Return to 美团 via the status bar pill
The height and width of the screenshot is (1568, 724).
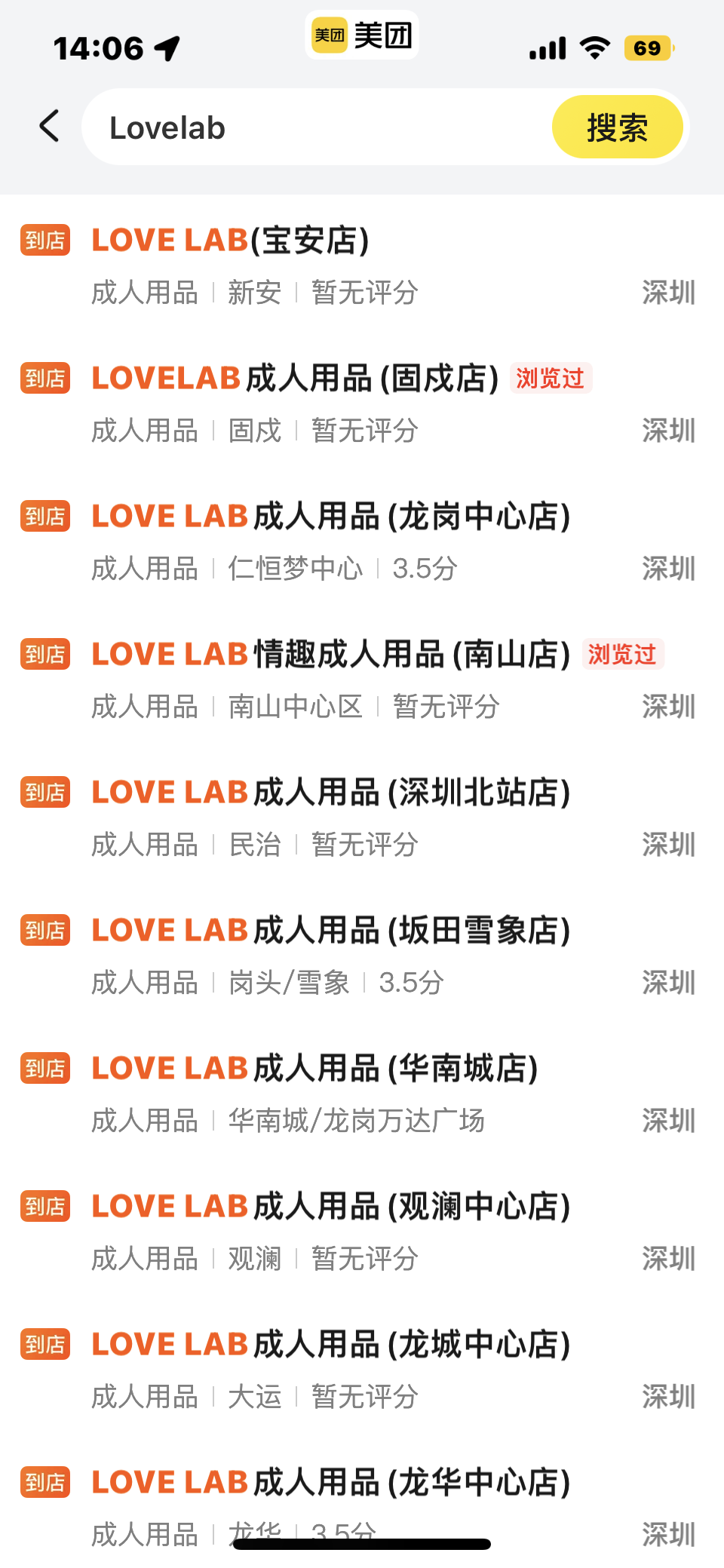pos(362,35)
